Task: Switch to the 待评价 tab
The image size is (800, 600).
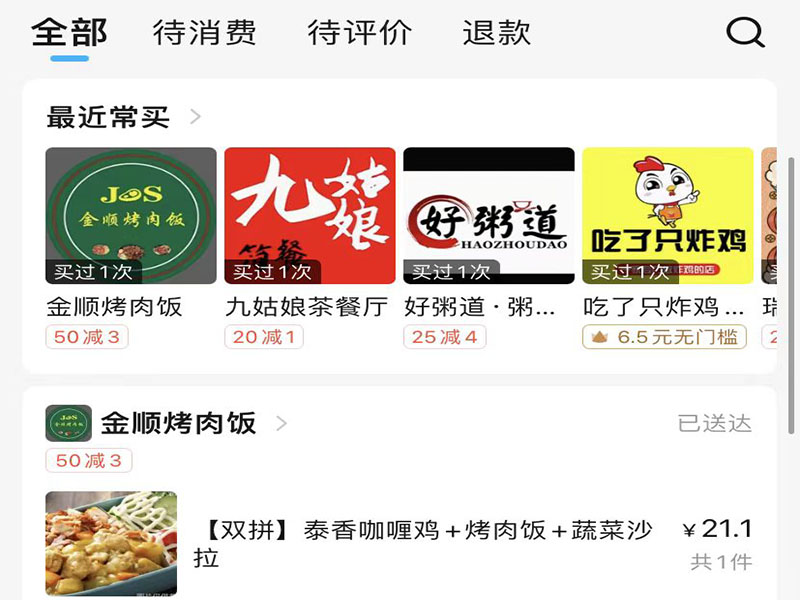Action: [x=359, y=32]
